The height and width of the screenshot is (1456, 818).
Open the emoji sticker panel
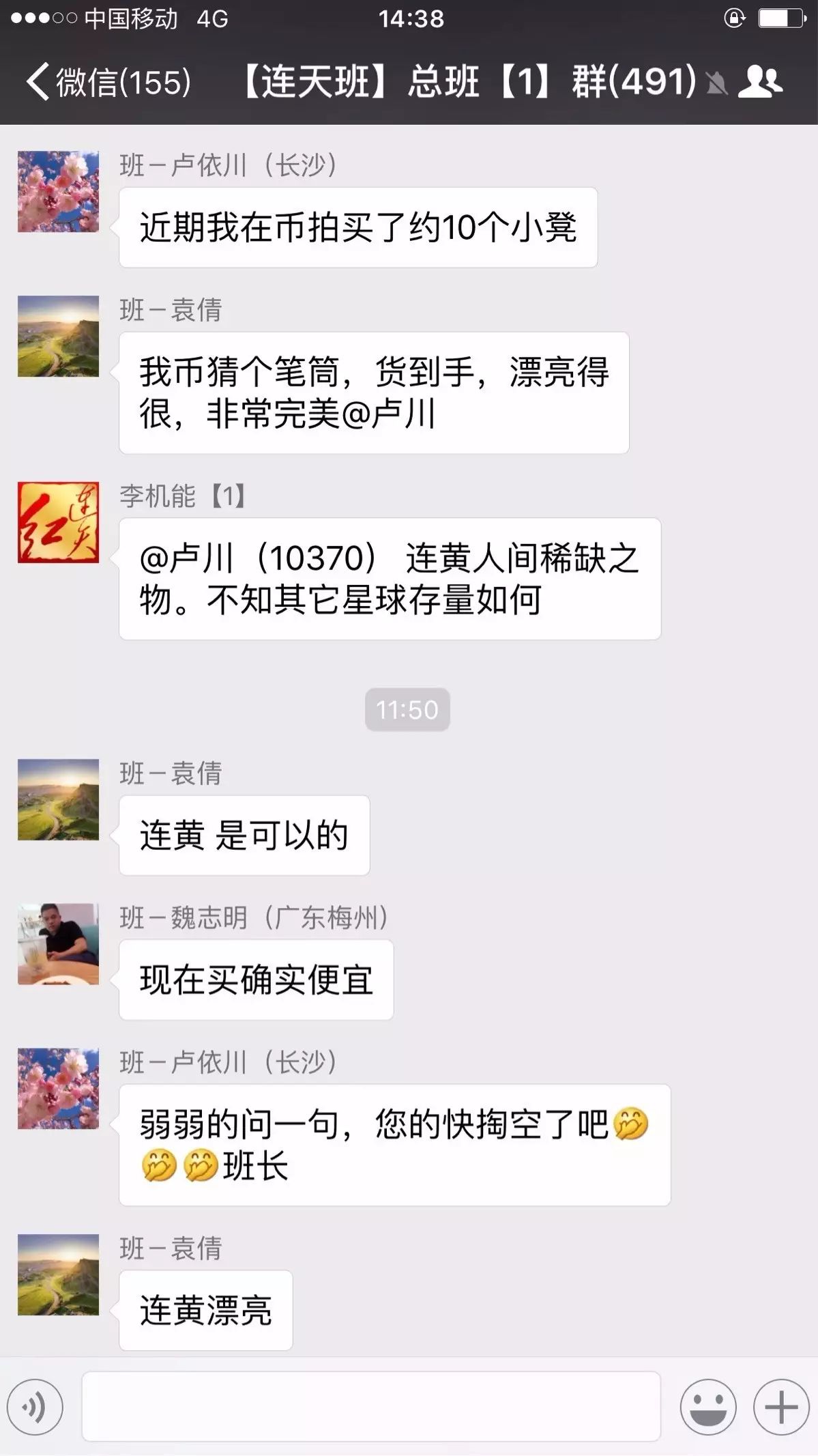click(707, 1407)
